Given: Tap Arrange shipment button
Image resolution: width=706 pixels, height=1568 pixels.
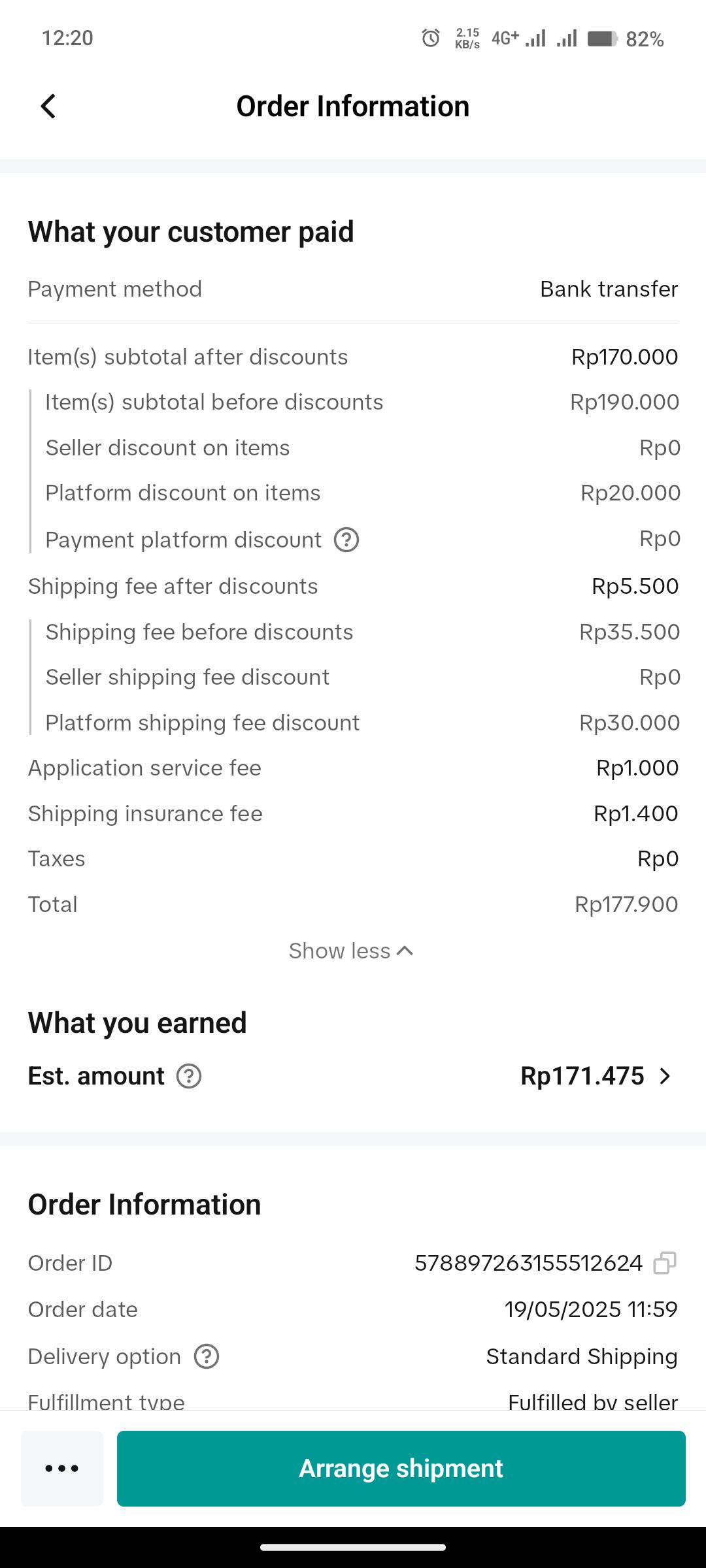Looking at the screenshot, I should [x=401, y=1468].
